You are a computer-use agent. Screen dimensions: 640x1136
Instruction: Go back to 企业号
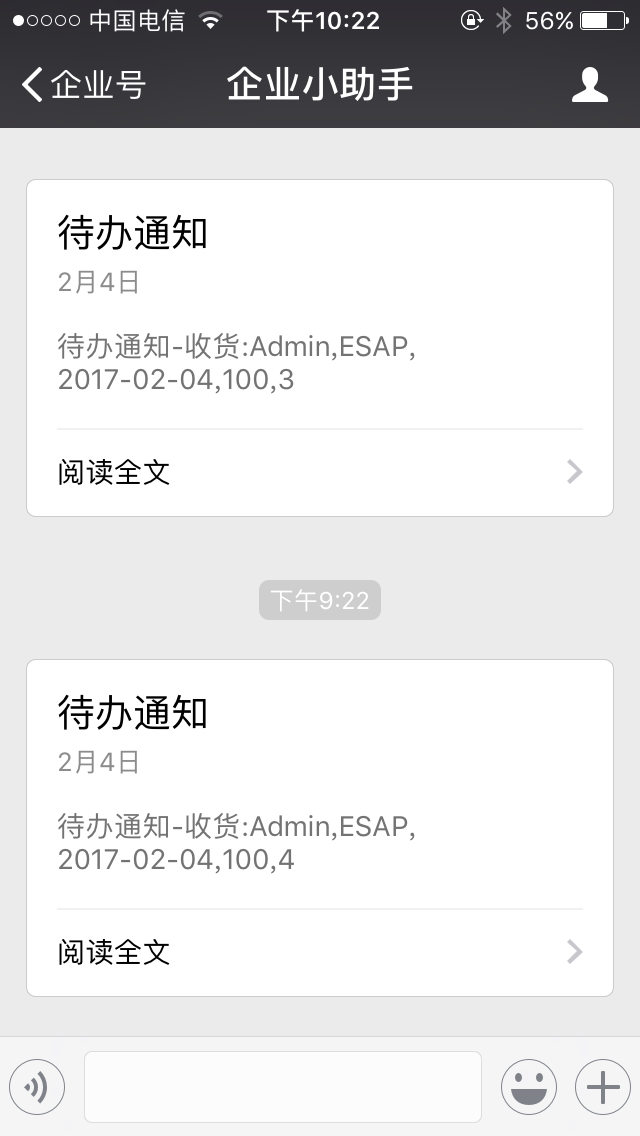click(x=83, y=85)
